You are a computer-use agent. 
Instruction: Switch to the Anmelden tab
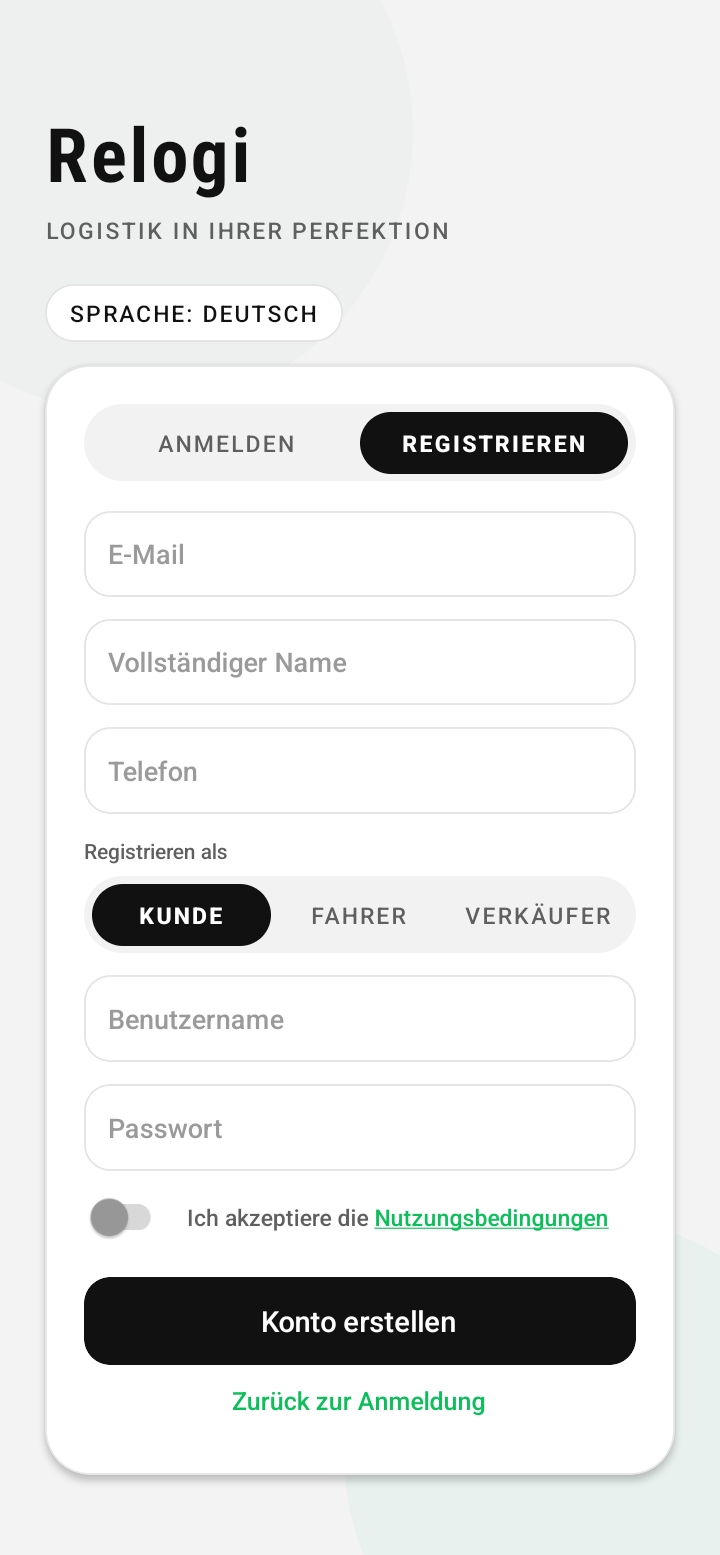pos(227,444)
